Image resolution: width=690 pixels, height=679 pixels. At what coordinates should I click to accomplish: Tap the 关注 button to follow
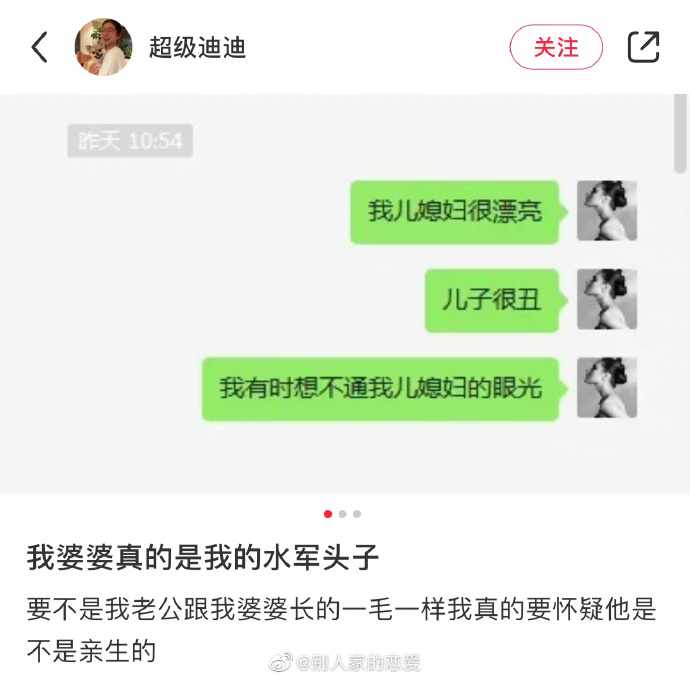tap(556, 47)
